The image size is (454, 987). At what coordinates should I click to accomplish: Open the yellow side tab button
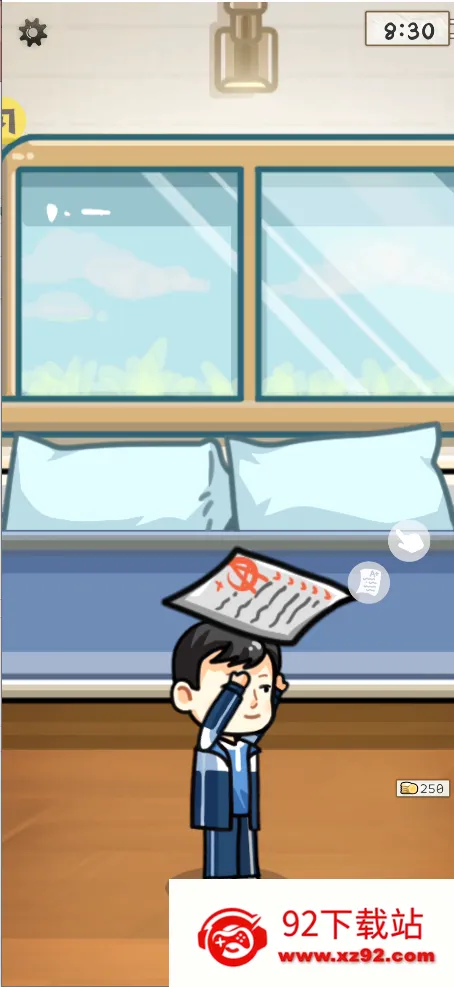point(12,118)
